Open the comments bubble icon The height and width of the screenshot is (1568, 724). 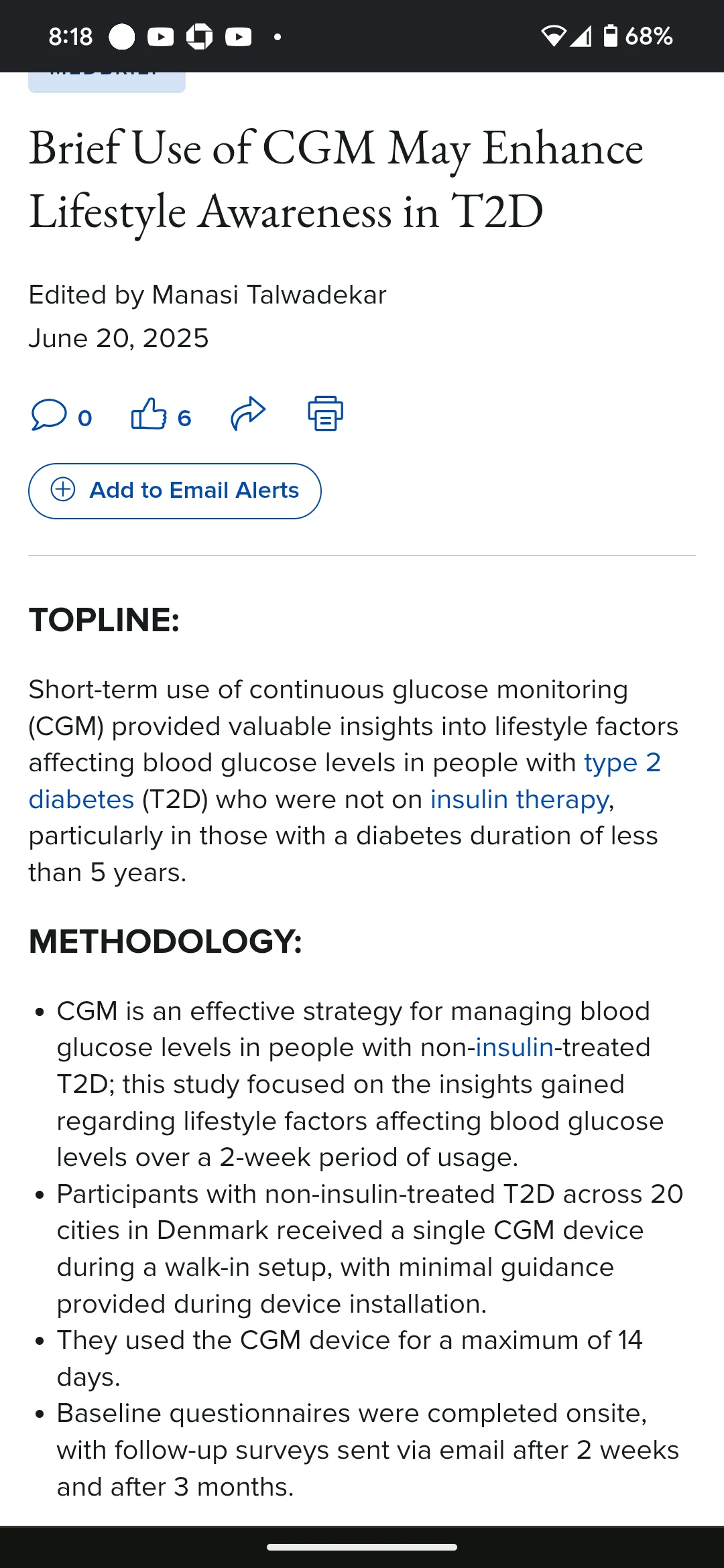tap(49, 415)
